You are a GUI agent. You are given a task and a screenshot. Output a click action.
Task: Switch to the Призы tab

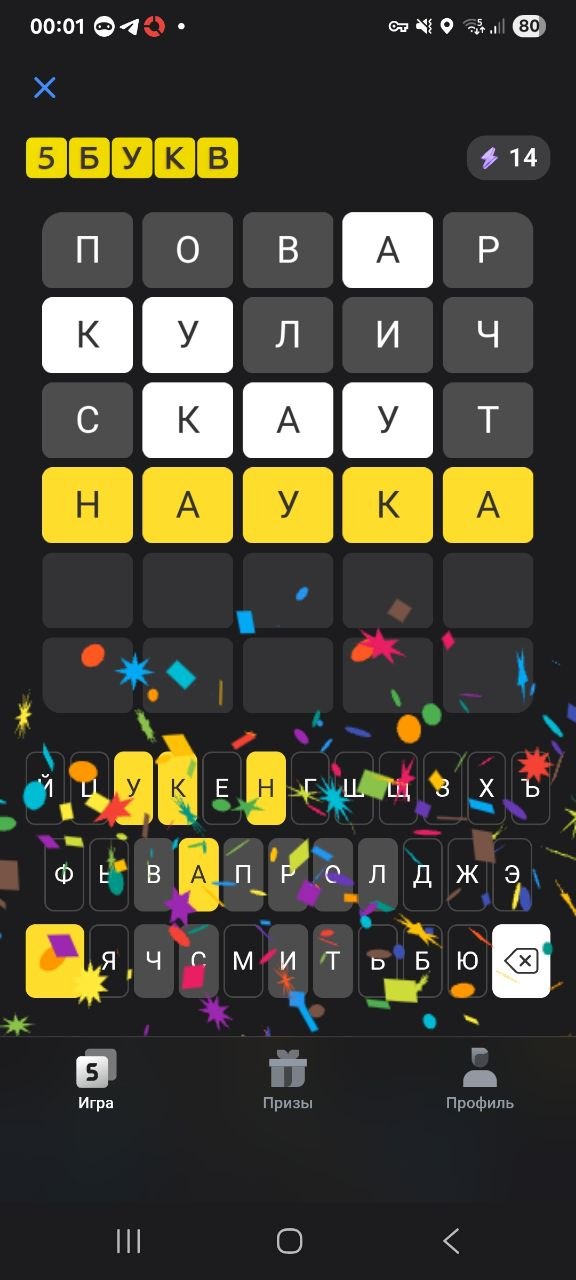point(288,1080)
